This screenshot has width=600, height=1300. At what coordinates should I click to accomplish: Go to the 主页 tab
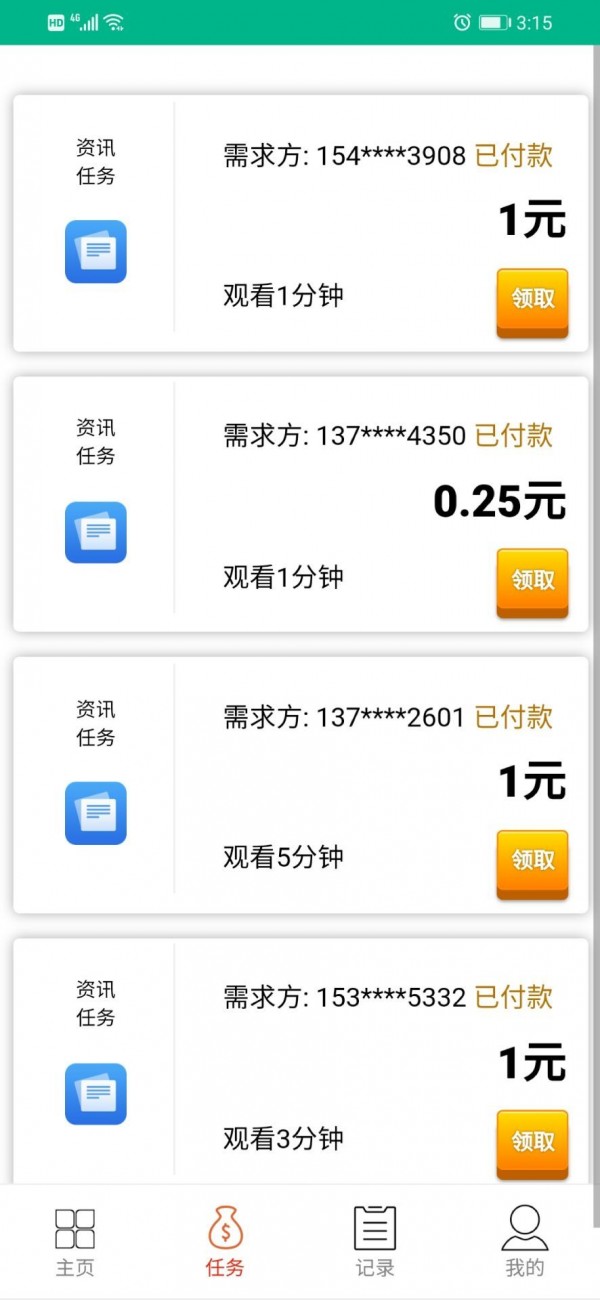tap(75, 1242)
